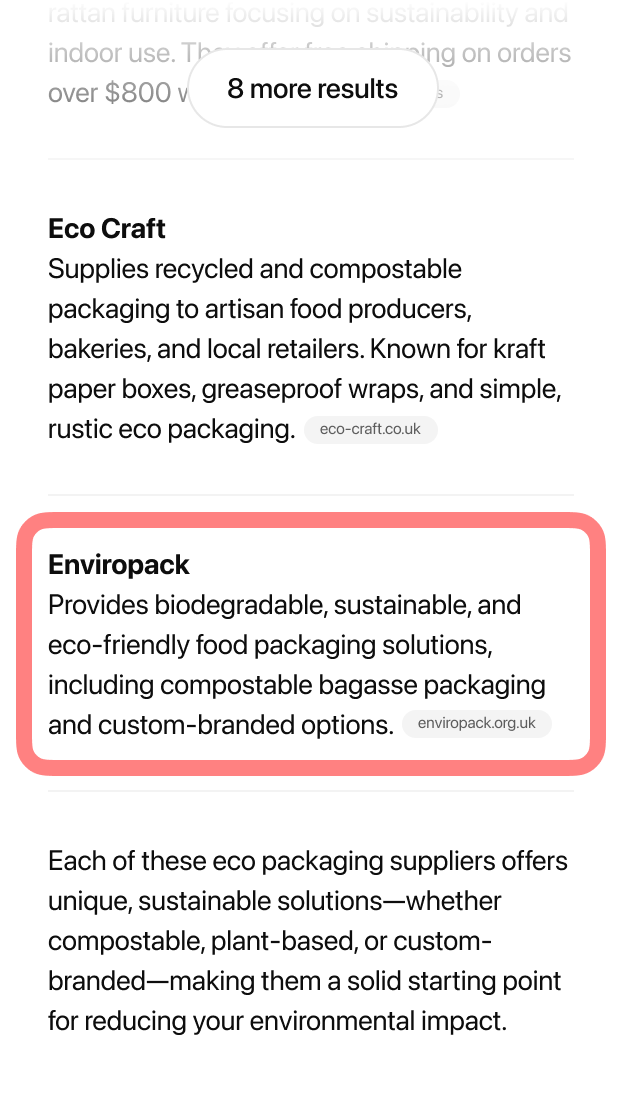The height and width of the screenshot is (1104, 622).
Task: Show the 8 more results
Action: [x=312, y=89]
